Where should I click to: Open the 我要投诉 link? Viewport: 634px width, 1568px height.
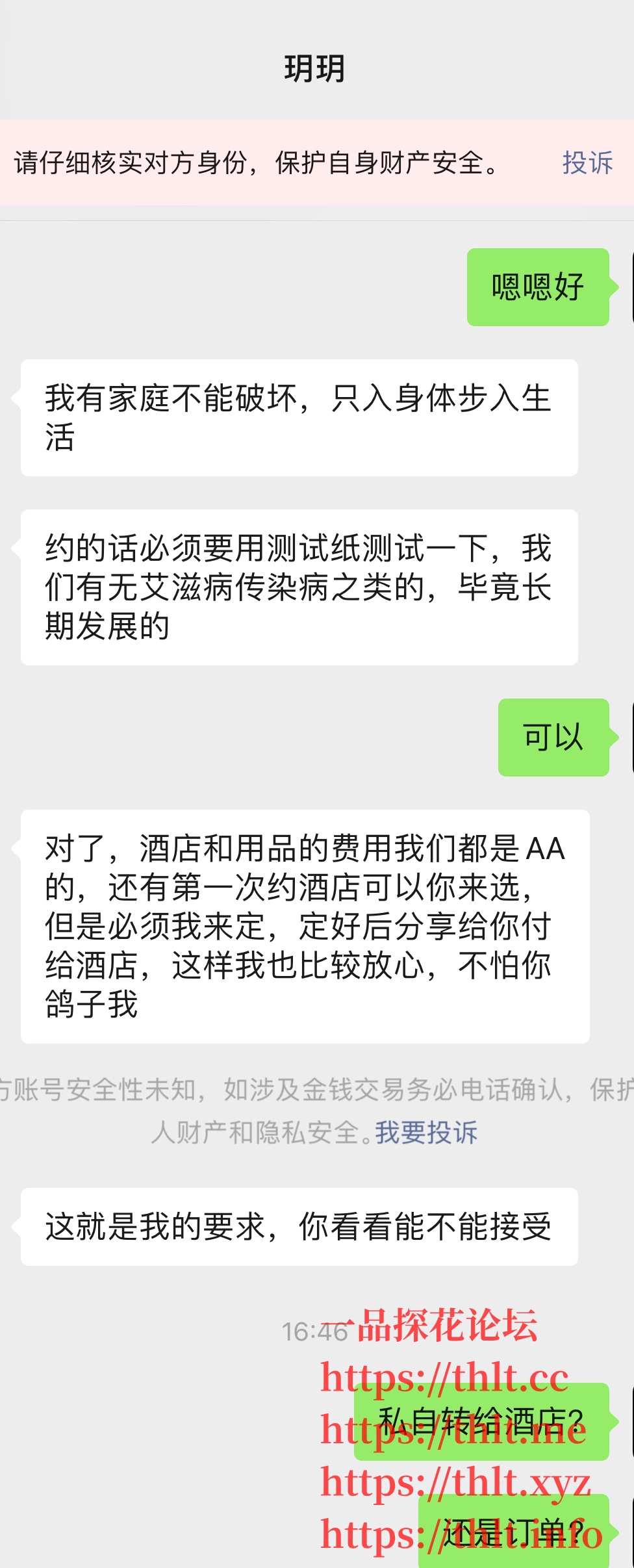point(426,1133)
